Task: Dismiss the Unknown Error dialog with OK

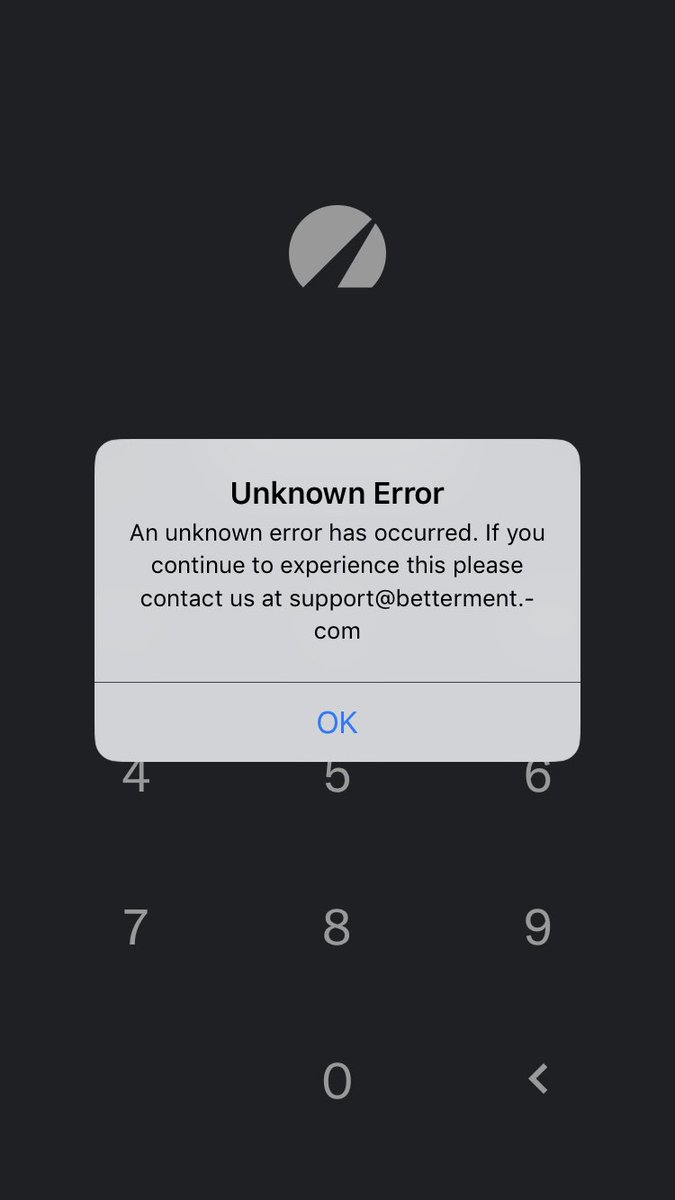Action: [337, 722]
